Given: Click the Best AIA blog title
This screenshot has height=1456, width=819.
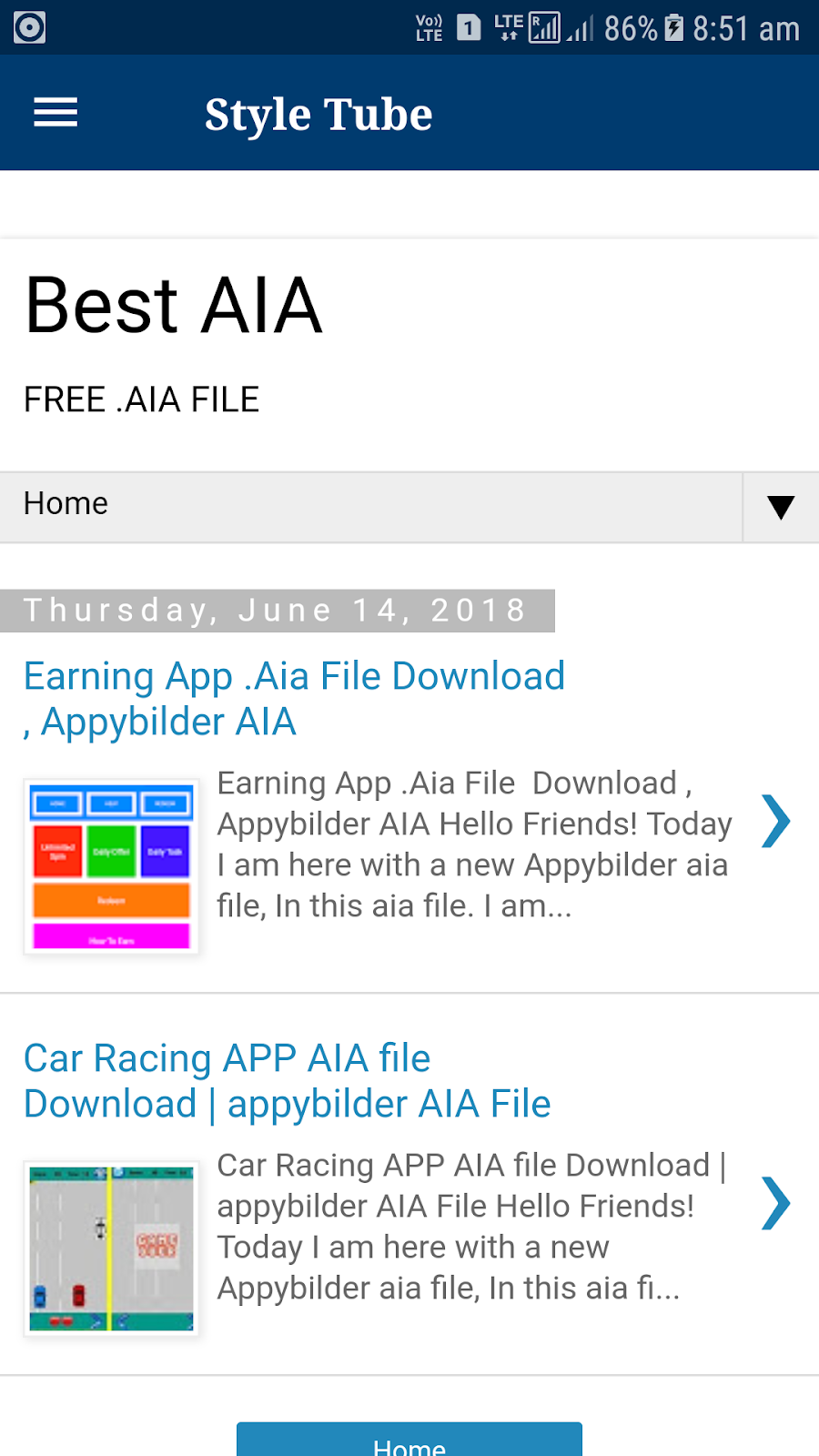Looking at the screenshot, I should pyautogui.click(x=172, y=304).
